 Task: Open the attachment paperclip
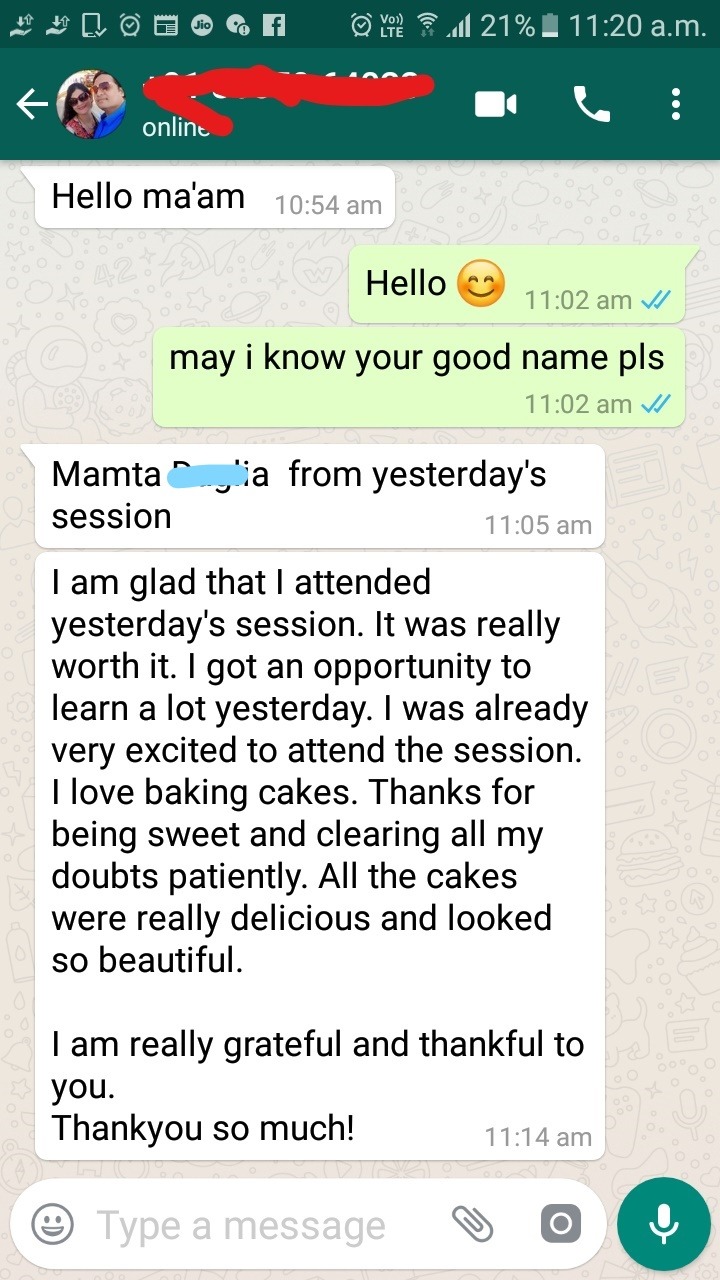tap(474, 1223)
